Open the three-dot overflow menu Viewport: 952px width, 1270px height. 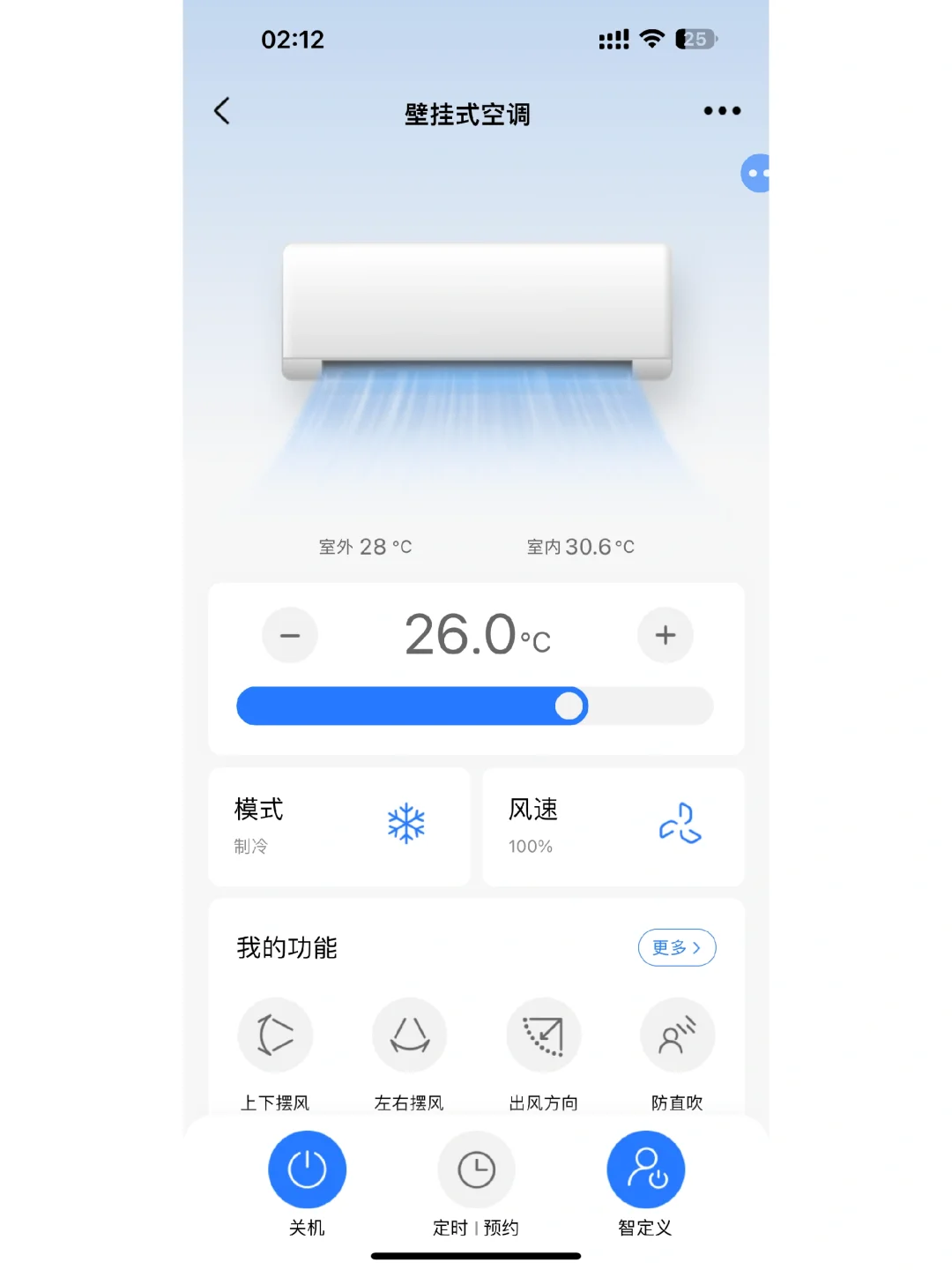(722, 111)
